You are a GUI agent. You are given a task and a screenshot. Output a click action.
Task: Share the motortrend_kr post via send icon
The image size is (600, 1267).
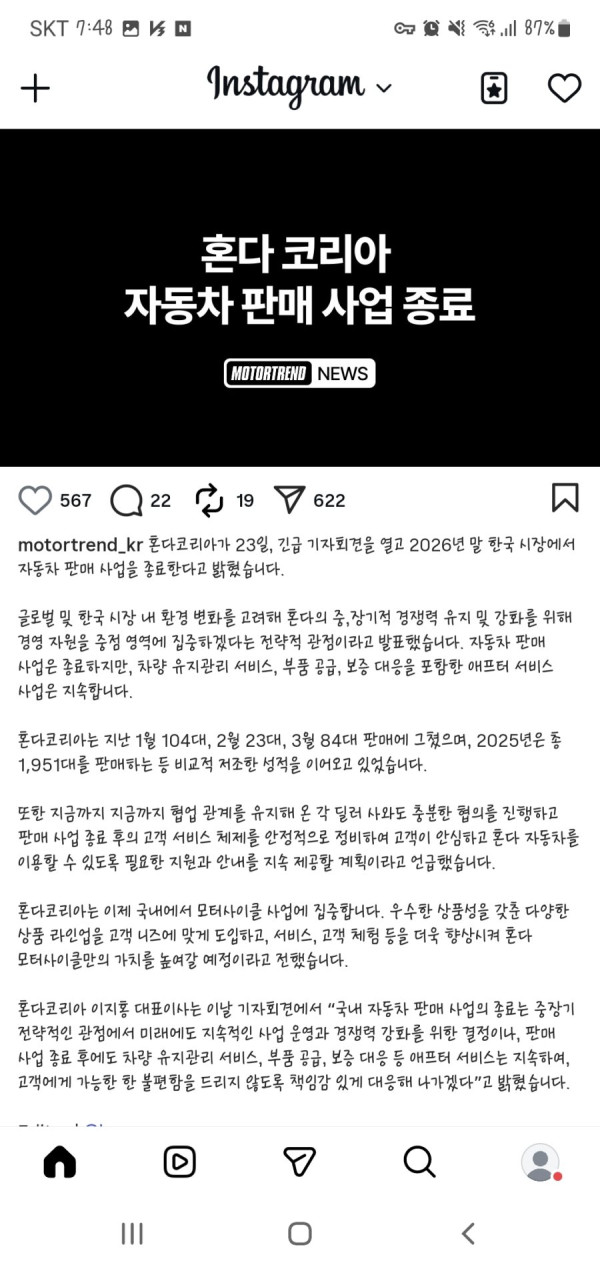(x=288, y=500)
